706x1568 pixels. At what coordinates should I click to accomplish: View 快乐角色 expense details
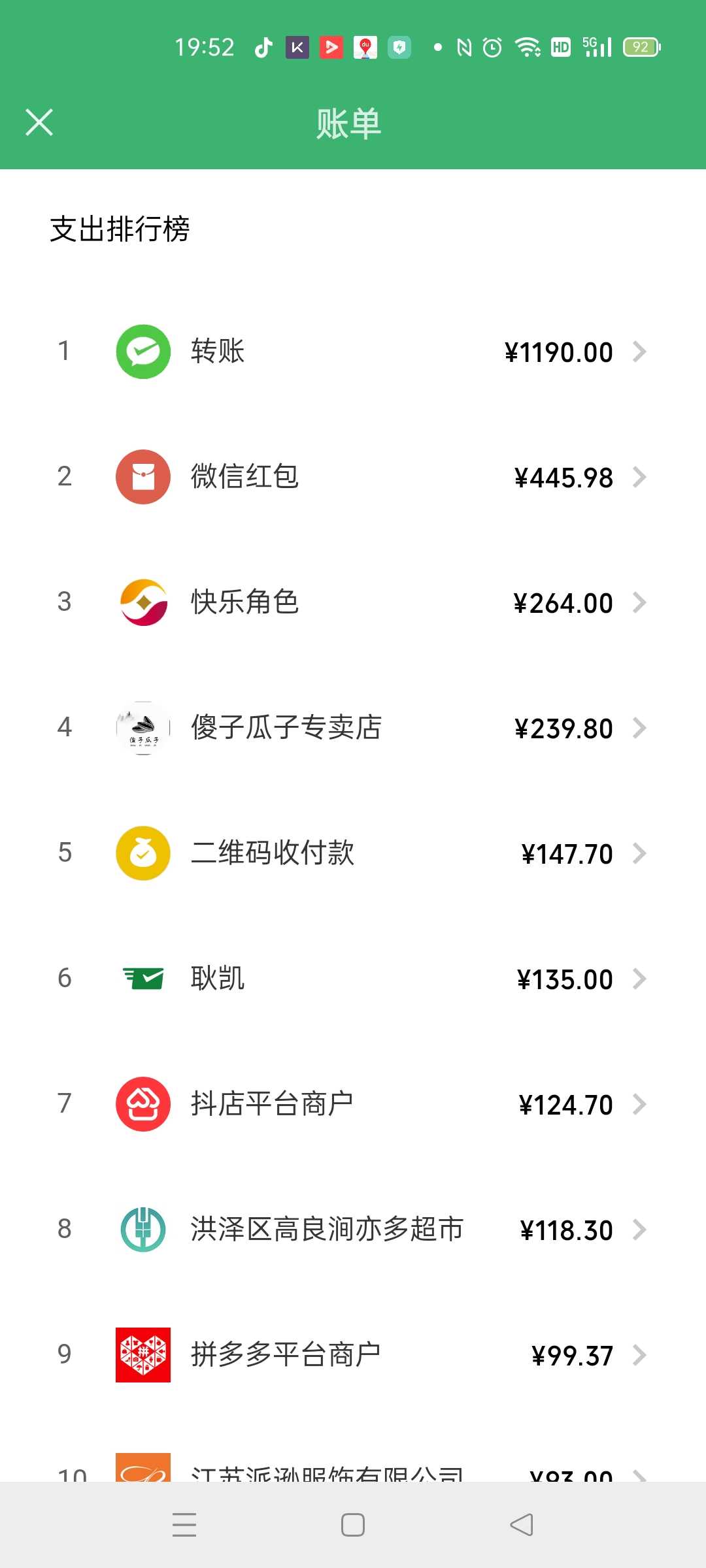point(353,602)
